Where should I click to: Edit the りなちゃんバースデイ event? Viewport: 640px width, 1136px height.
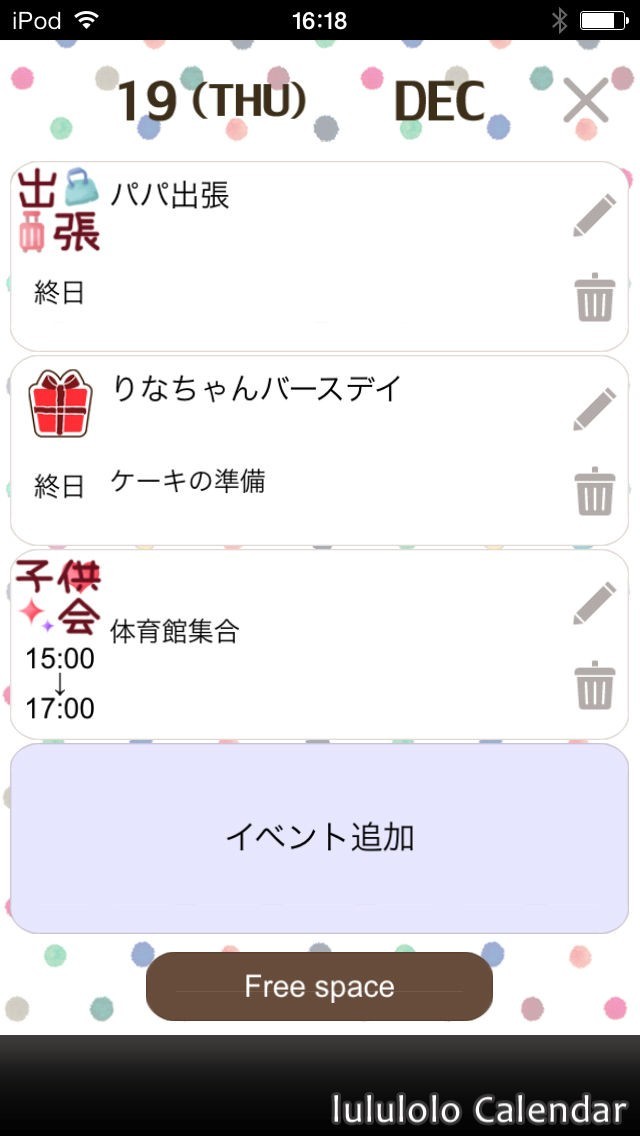[x=594, y=410]
